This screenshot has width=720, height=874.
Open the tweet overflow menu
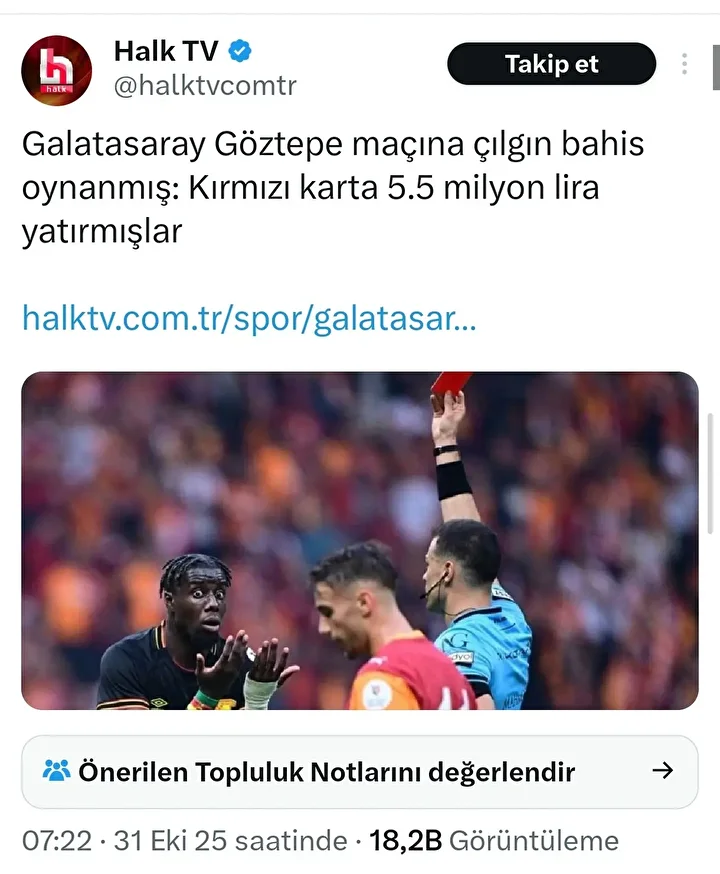pos(685,65)
